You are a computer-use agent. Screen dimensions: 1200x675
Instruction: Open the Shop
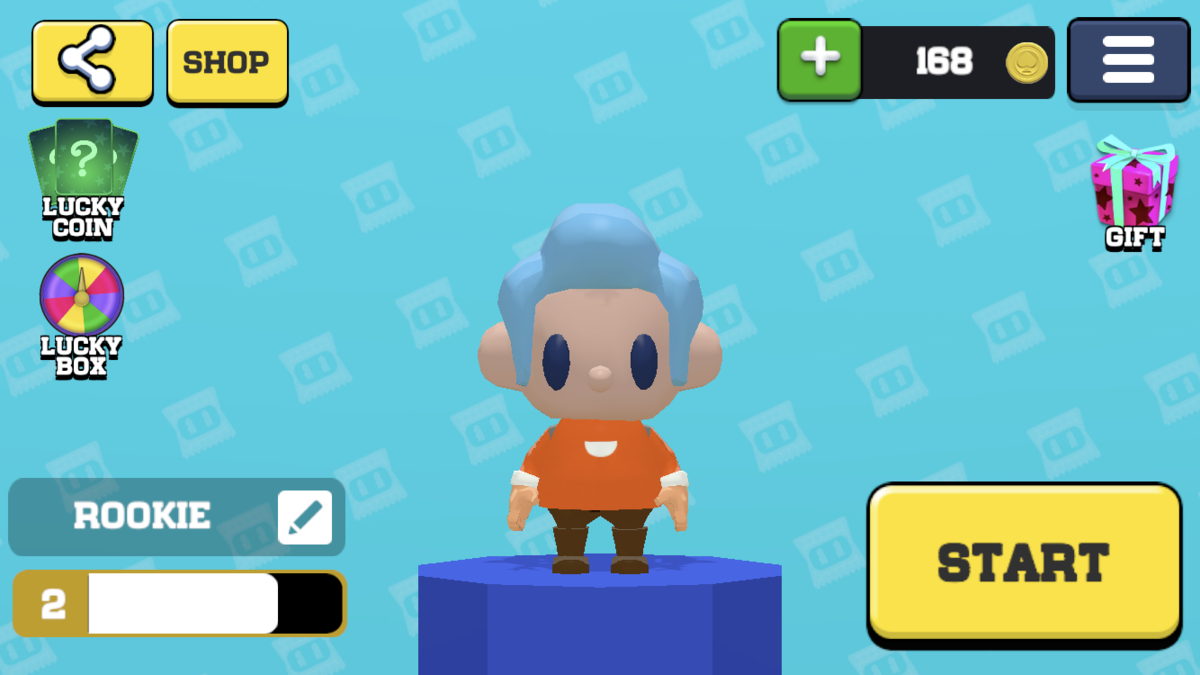(227, 62)
